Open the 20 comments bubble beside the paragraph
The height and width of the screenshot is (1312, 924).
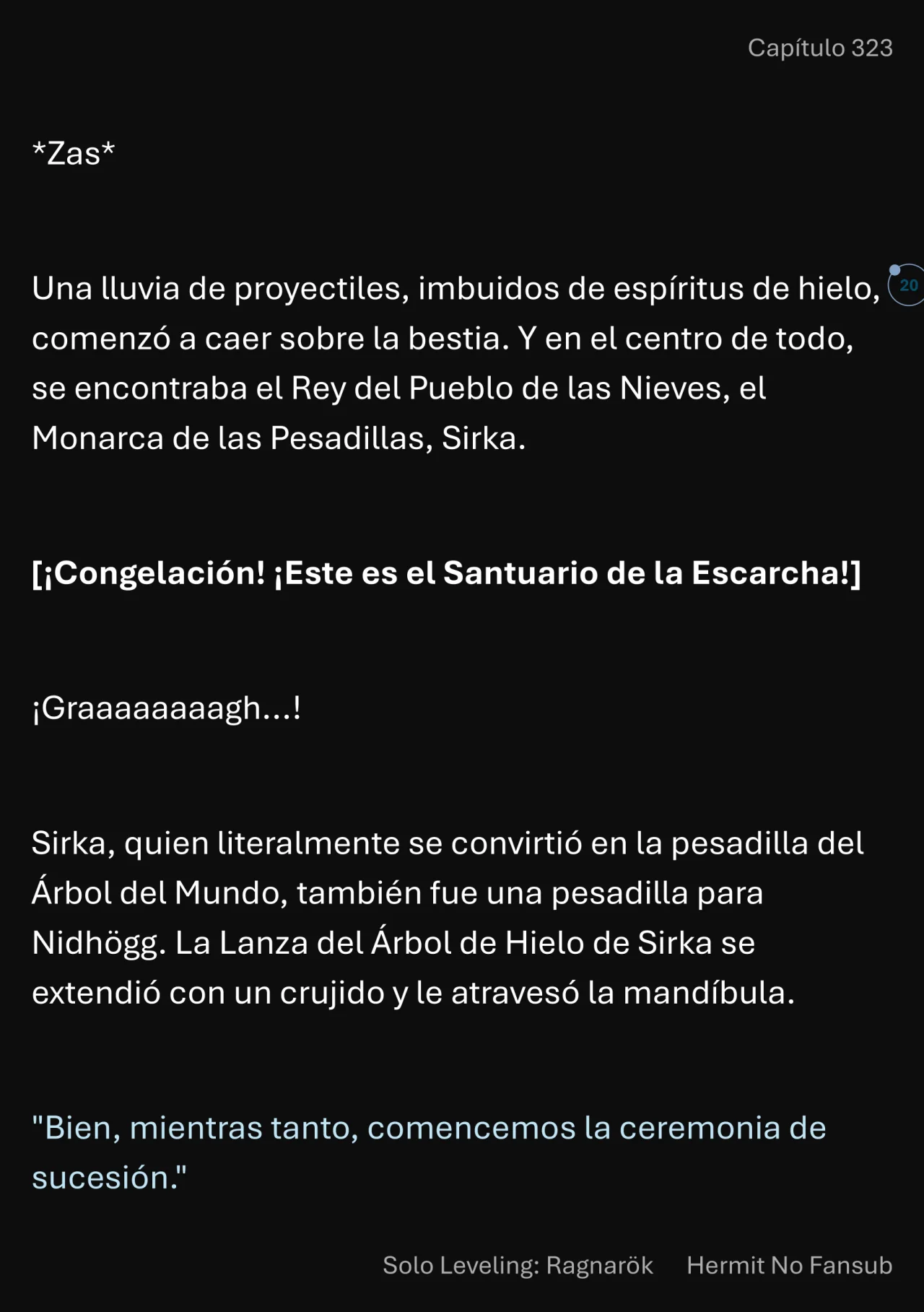pos(907,285)
